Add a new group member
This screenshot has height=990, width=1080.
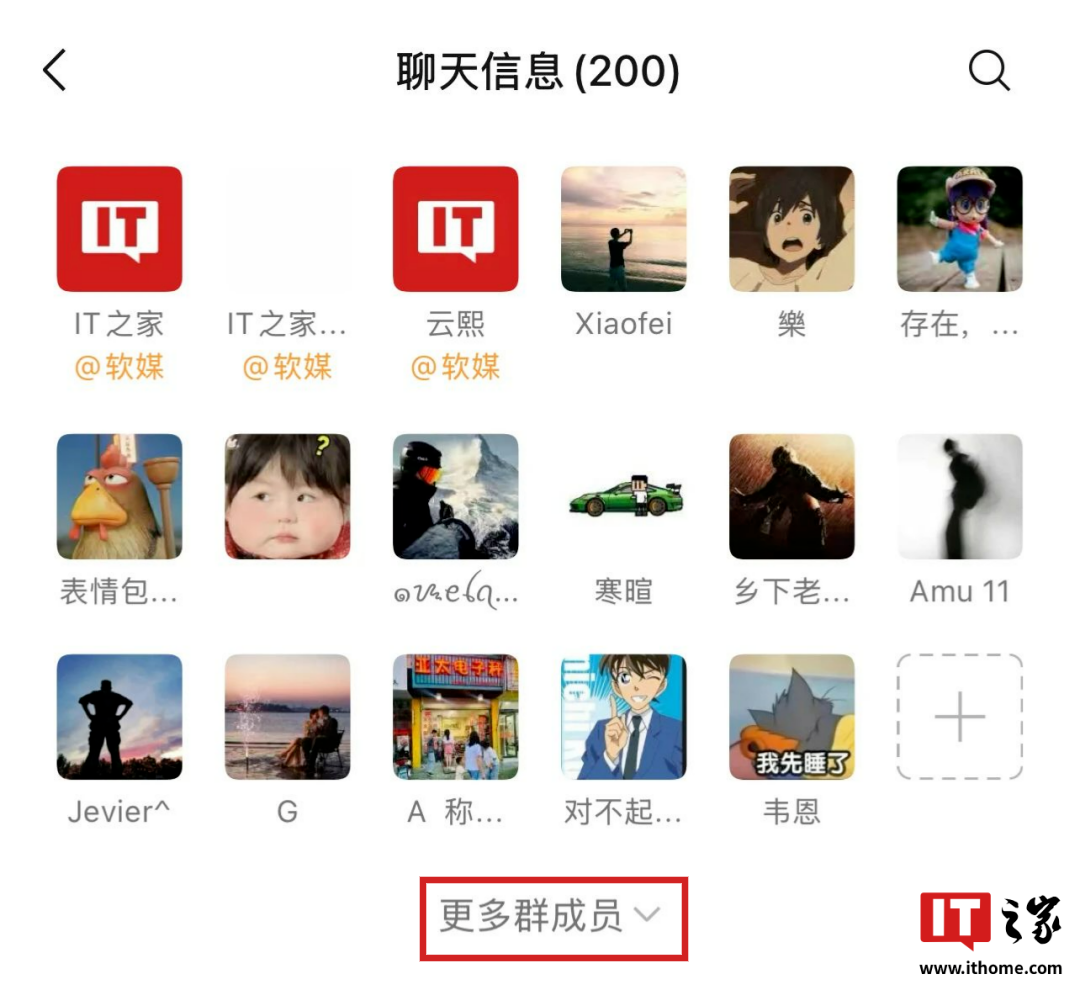pos(959,717)
